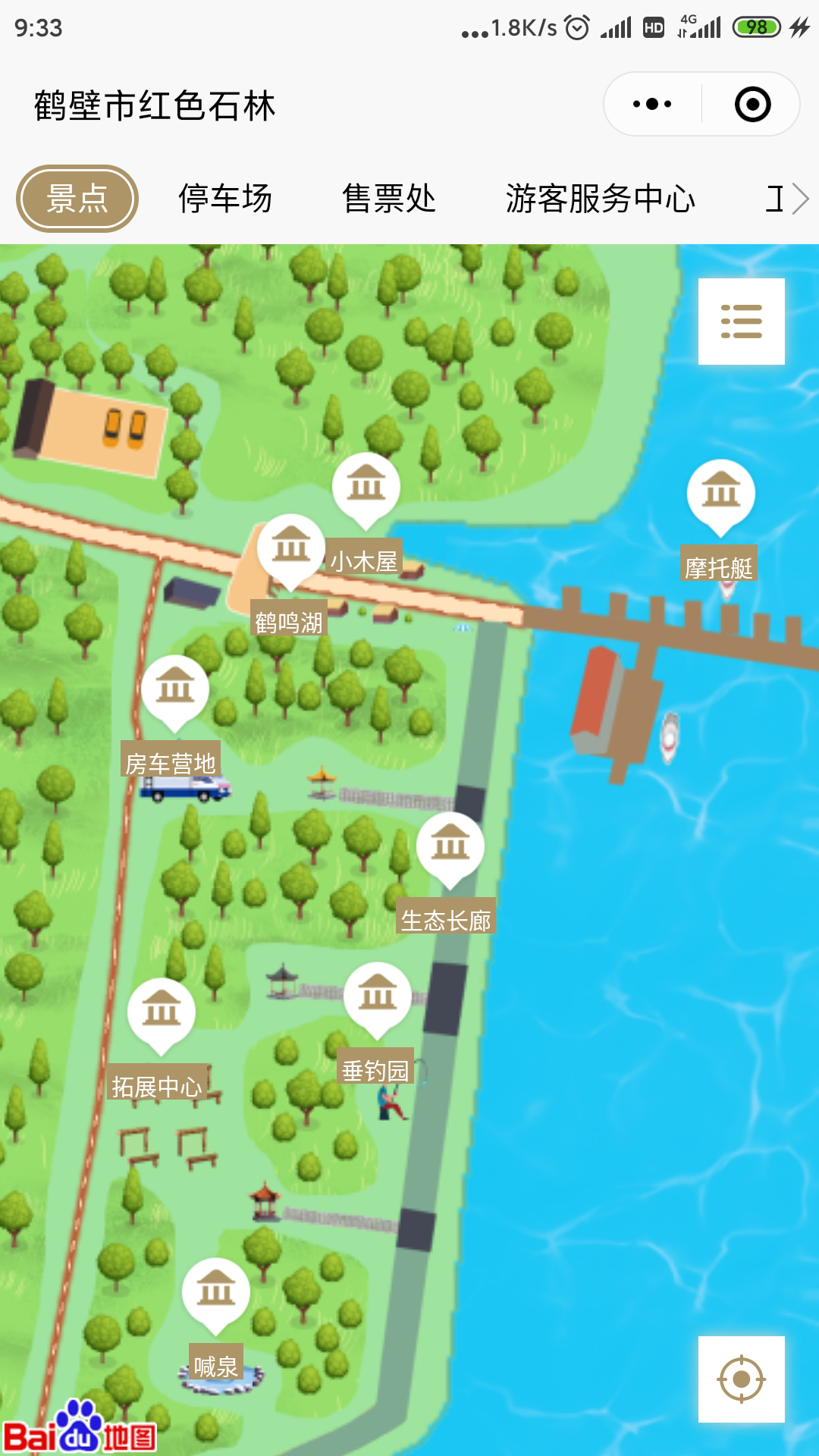
Task: Expand more categories with the right arrow
Action: pyautogui.click(x=799, y=199)
